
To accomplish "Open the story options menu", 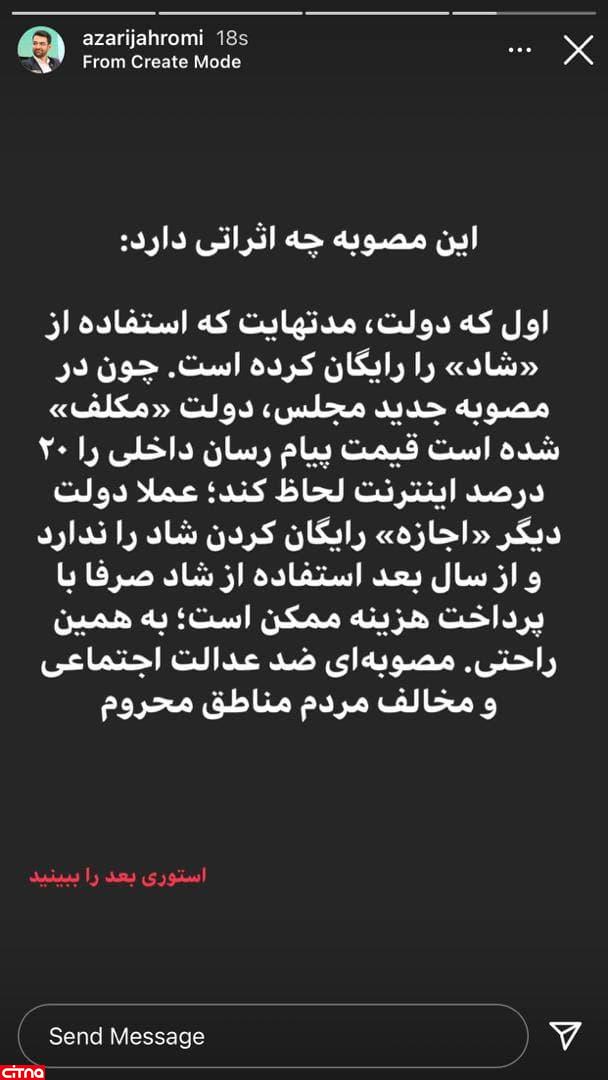I will click(x=519, y=50).
